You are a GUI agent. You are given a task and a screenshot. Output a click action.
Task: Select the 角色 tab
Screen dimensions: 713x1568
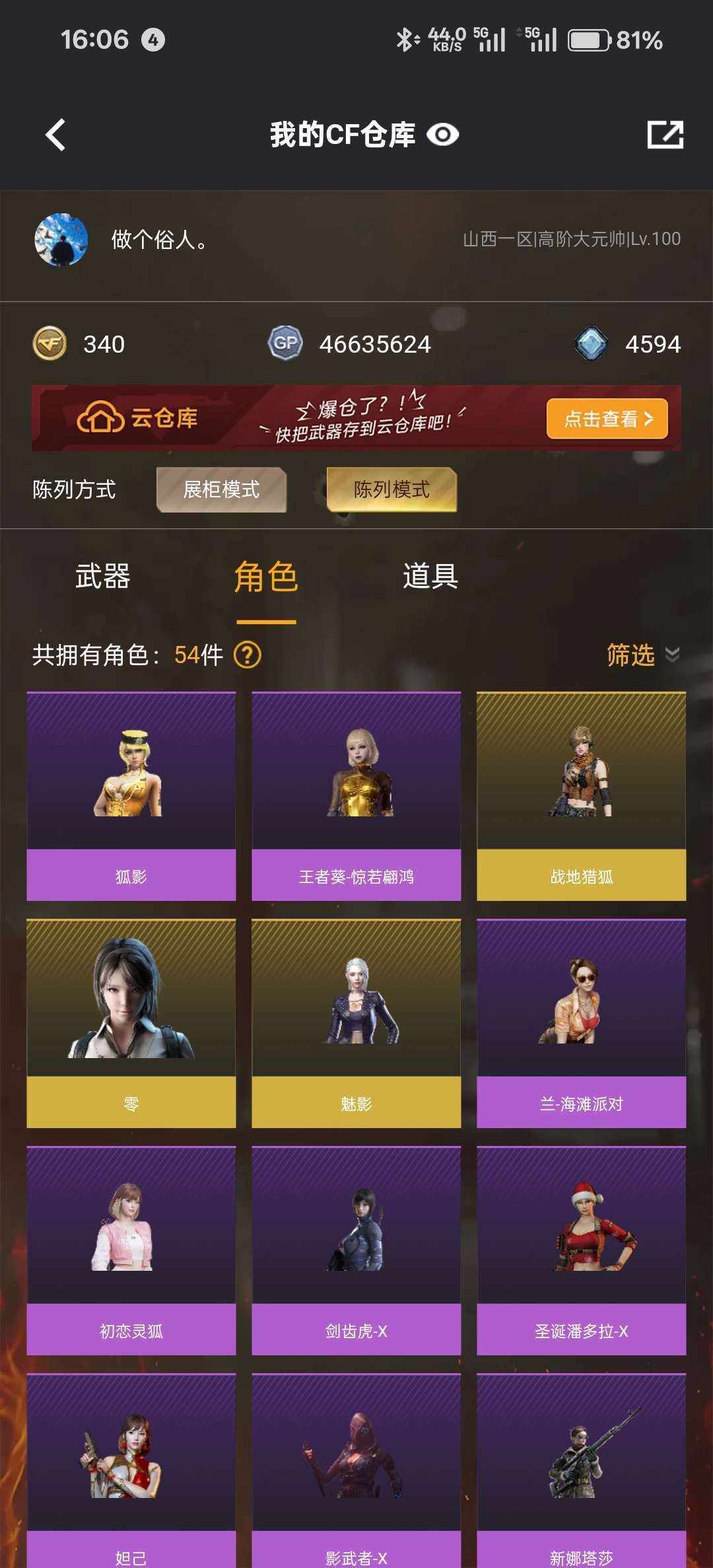click(266, 577)
